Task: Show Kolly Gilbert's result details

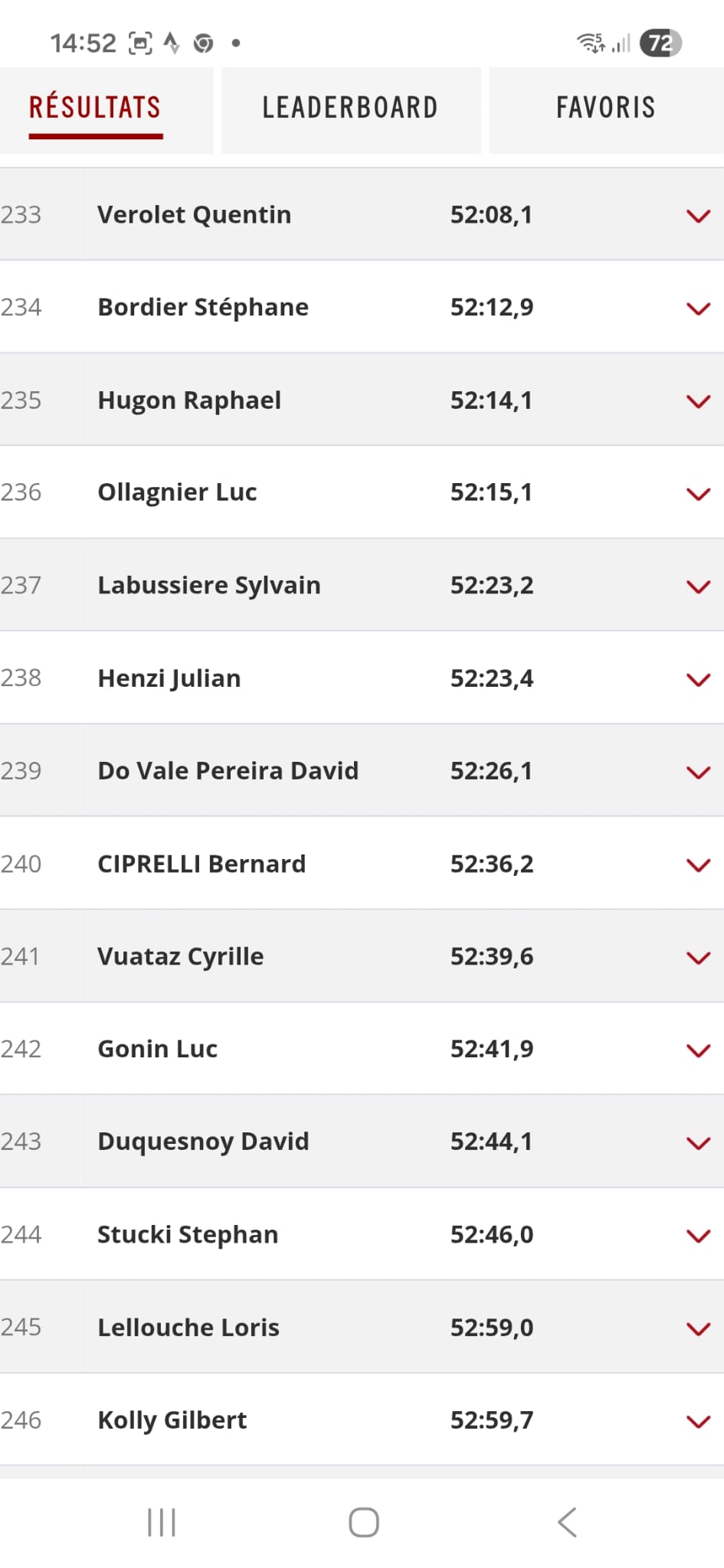Action: click(x=698, y=1422)
